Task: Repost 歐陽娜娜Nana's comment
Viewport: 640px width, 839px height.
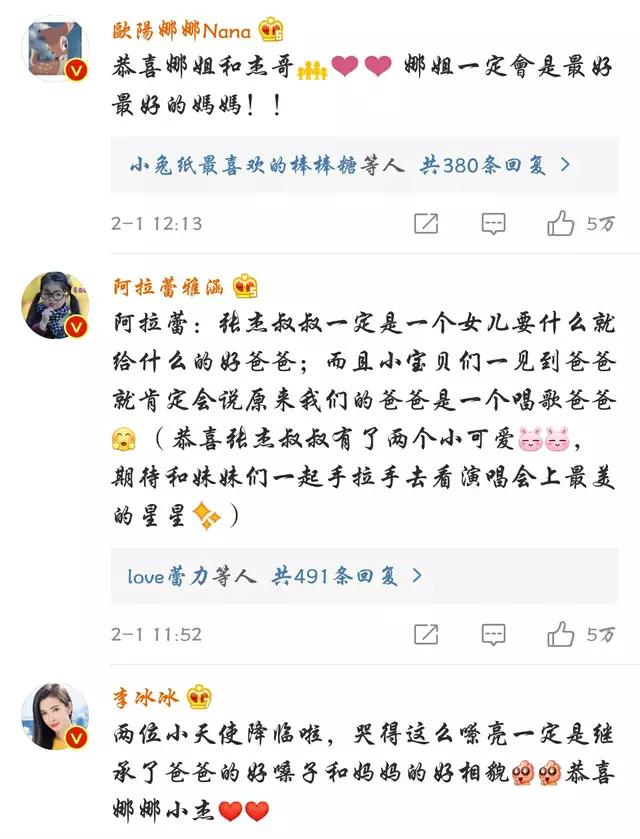Action: click(426, 223)
